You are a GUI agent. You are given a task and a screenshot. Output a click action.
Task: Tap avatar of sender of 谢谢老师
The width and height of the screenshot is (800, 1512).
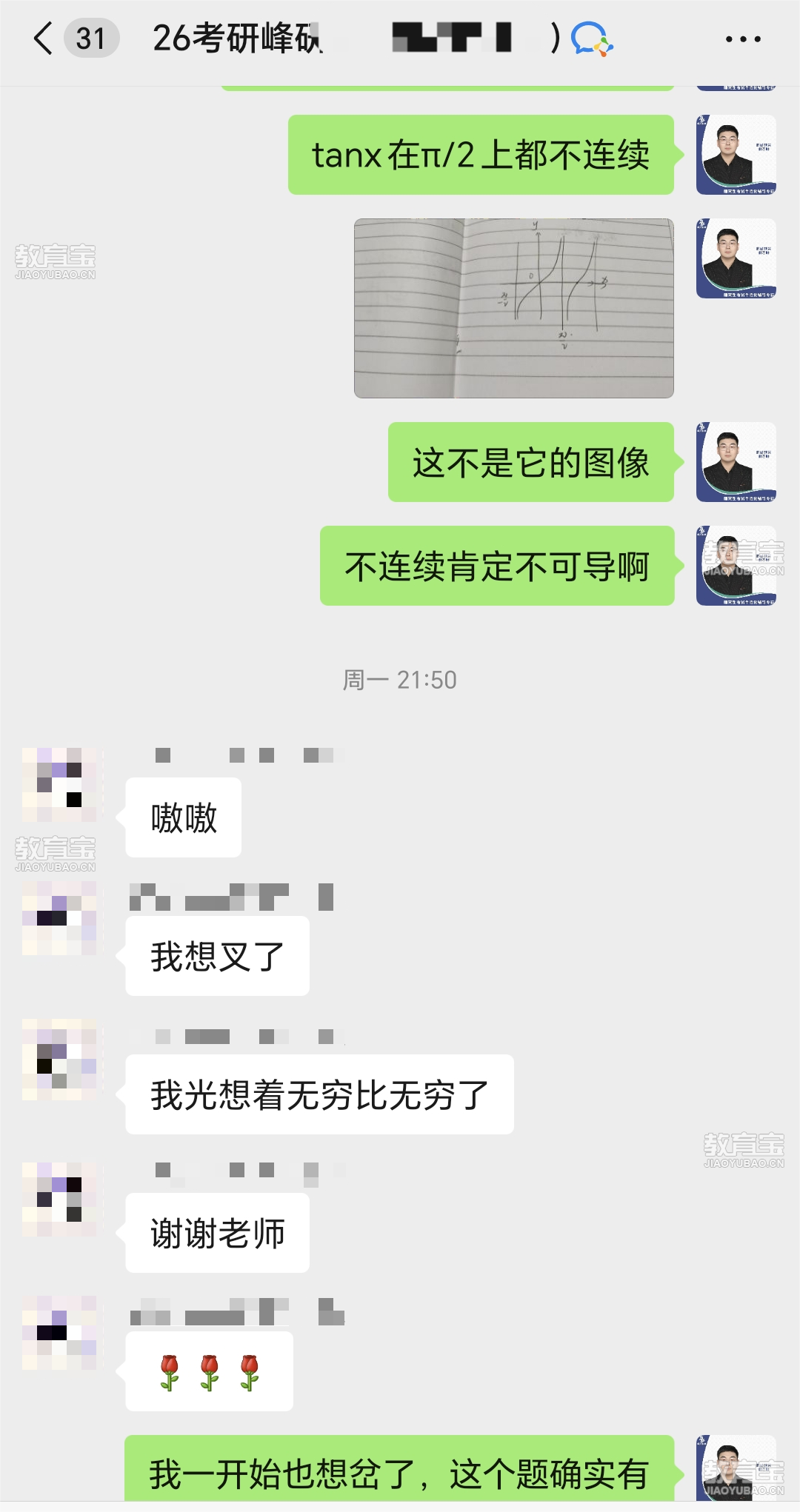pos(59,1200)
